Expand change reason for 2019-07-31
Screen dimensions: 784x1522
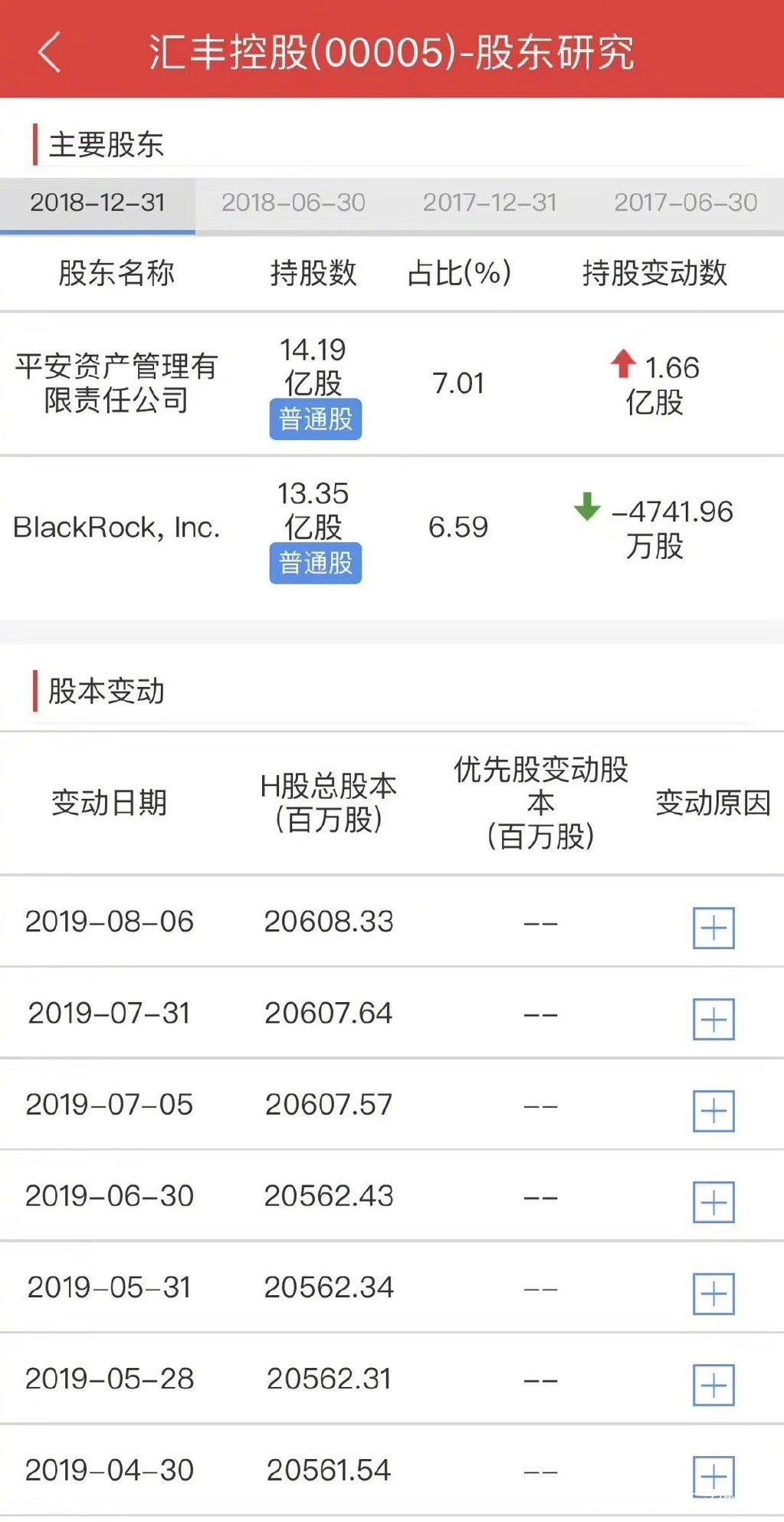click(713, 1019)
